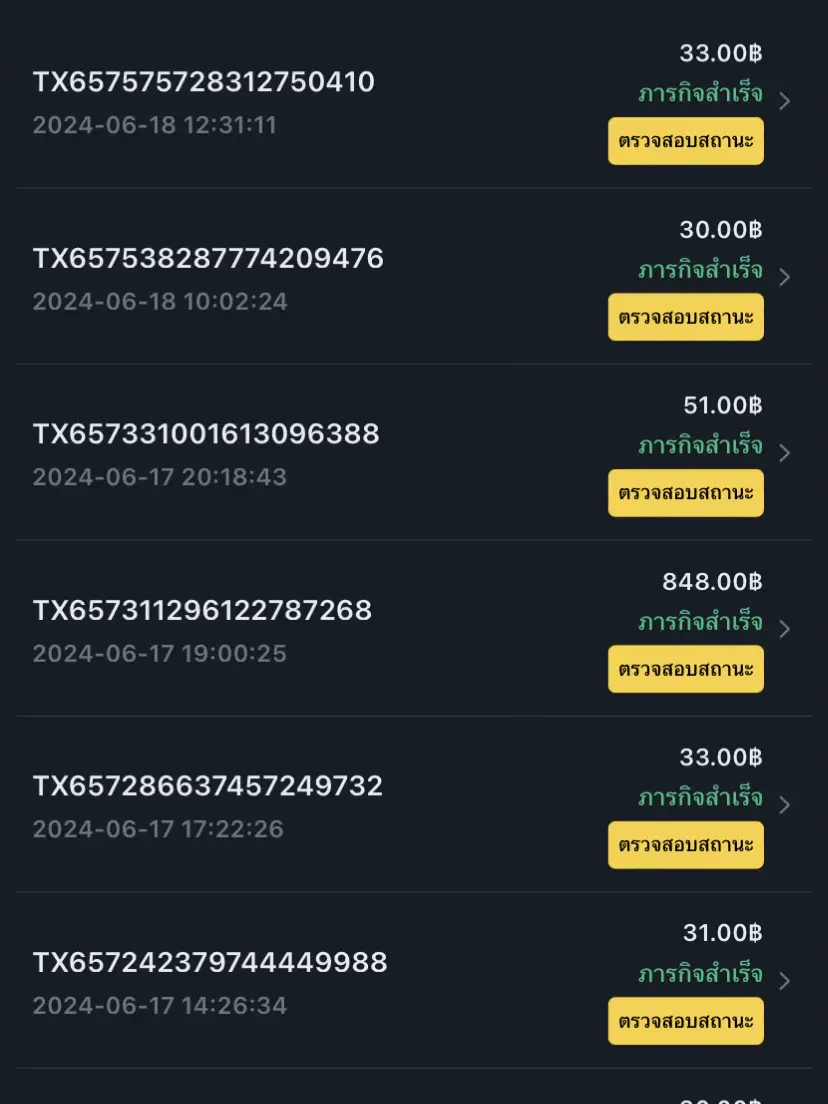Check status for transaction TX657575728312750410
Image resolution: width=828 pixels, height=1104 pixels.
pyautogui.click(x=685, y=141)
